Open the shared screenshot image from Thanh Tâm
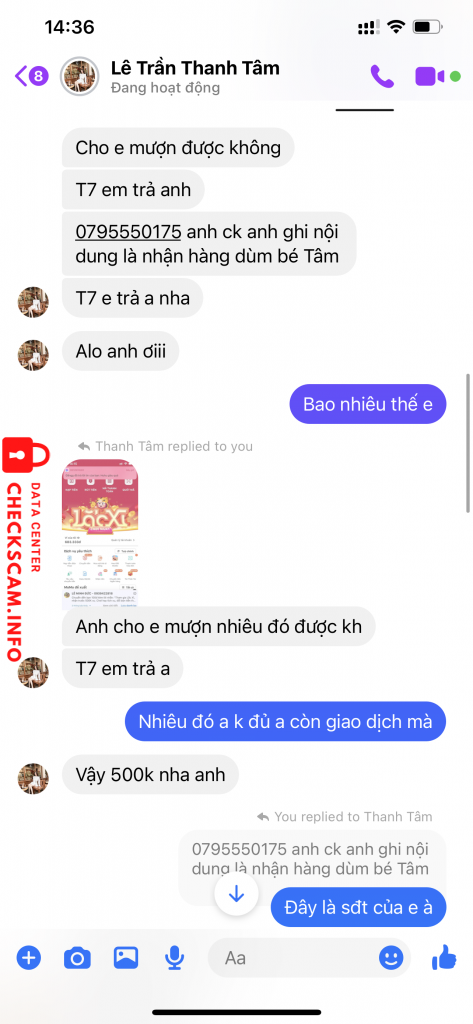The width and height of the screenshot is (473, 1024). point(100,534)
